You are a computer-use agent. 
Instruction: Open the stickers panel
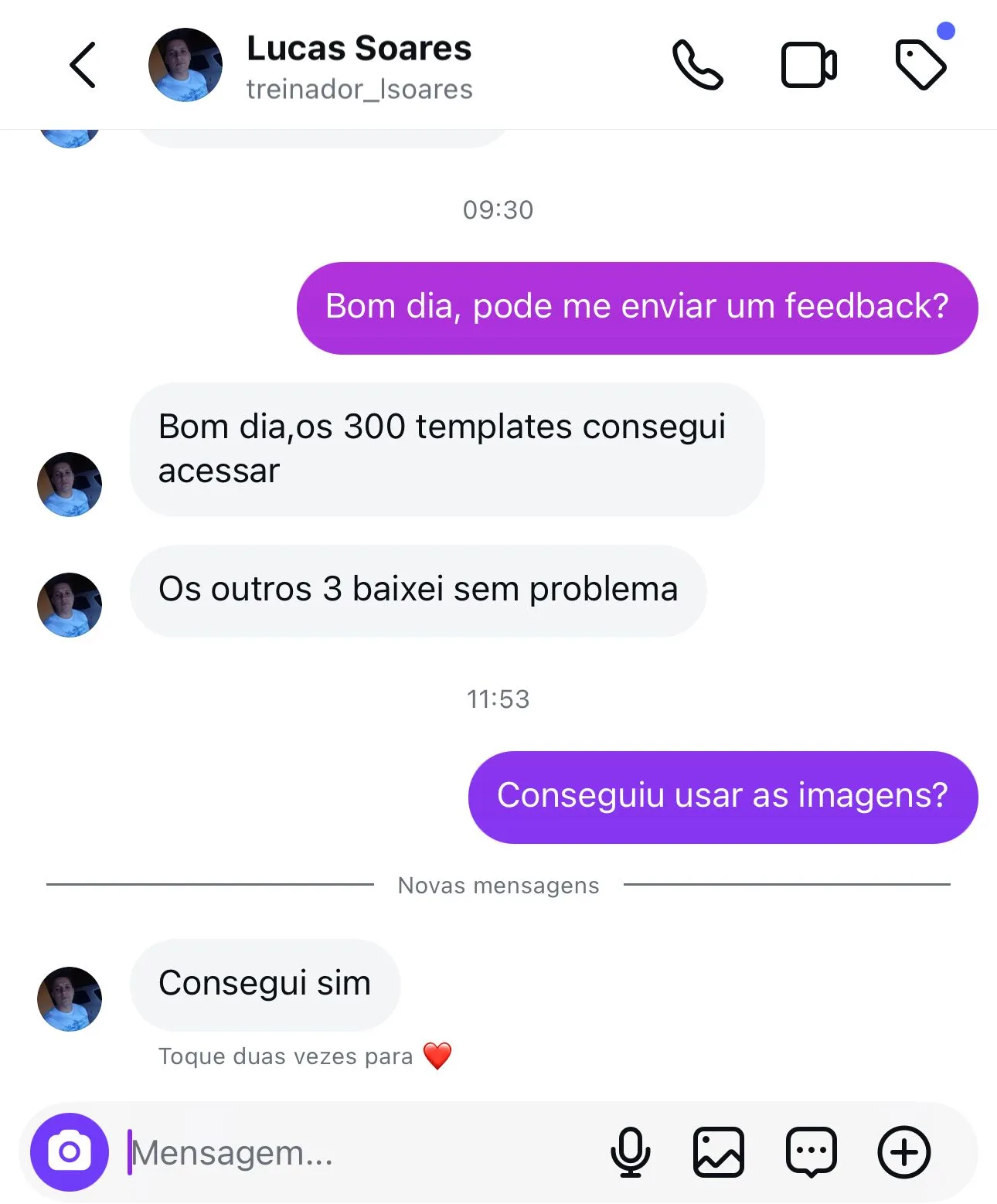coord(812,1152)
